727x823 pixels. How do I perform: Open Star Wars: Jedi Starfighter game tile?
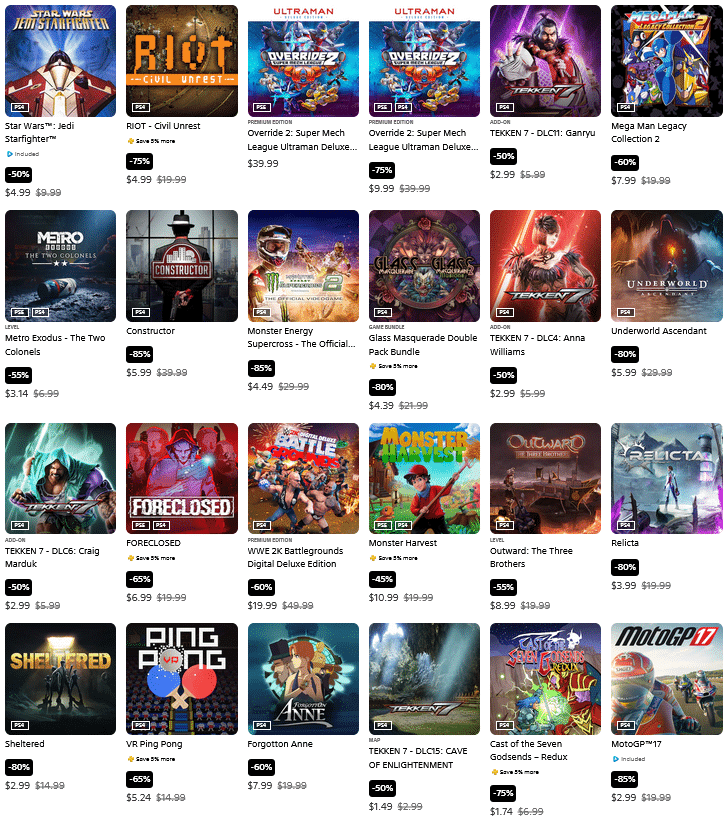60,60
